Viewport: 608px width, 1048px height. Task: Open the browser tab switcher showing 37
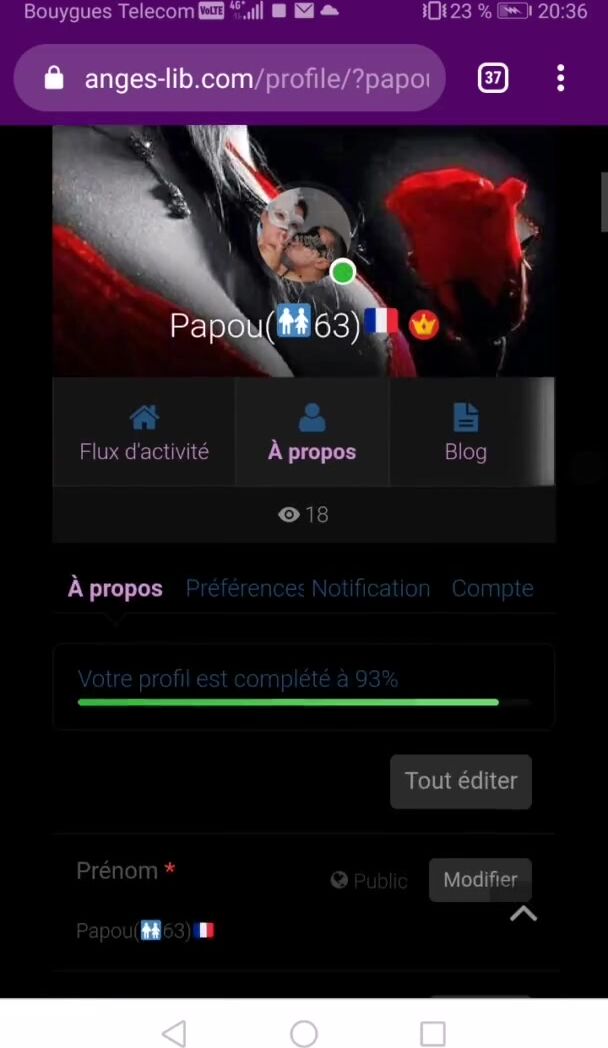pyautogui.click(x=492, y=77)
